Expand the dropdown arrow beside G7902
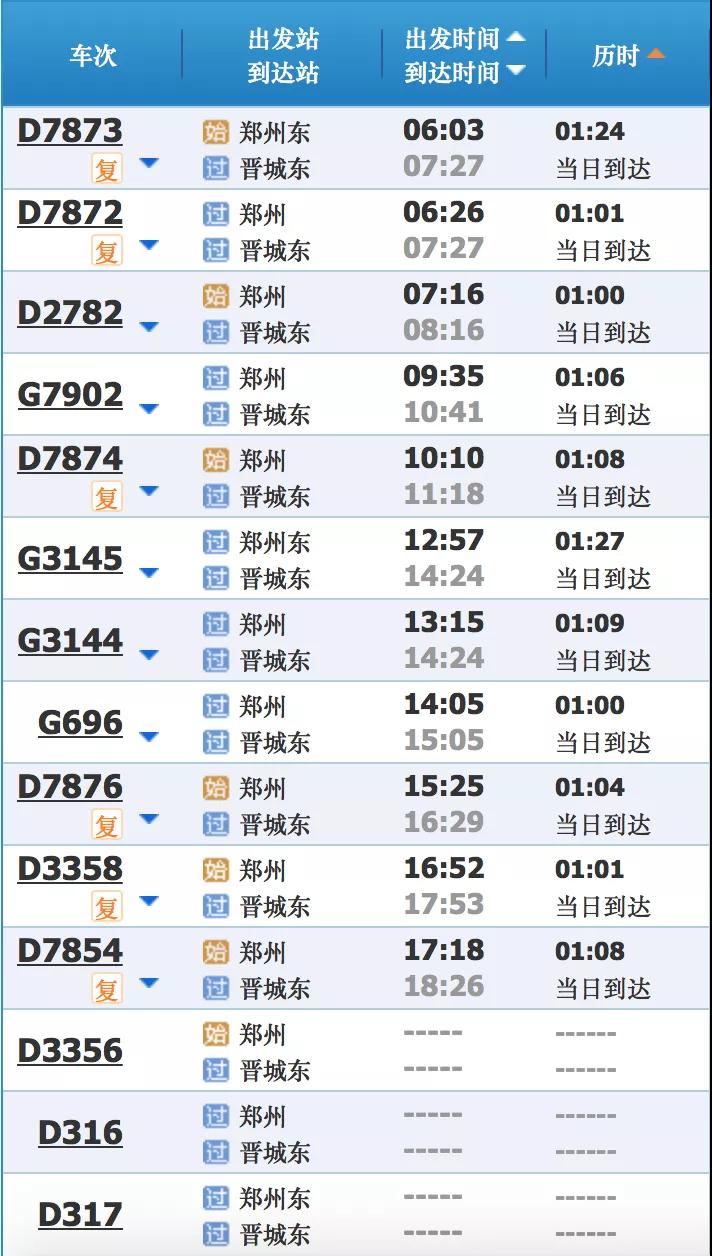 [x=149, y=409]
